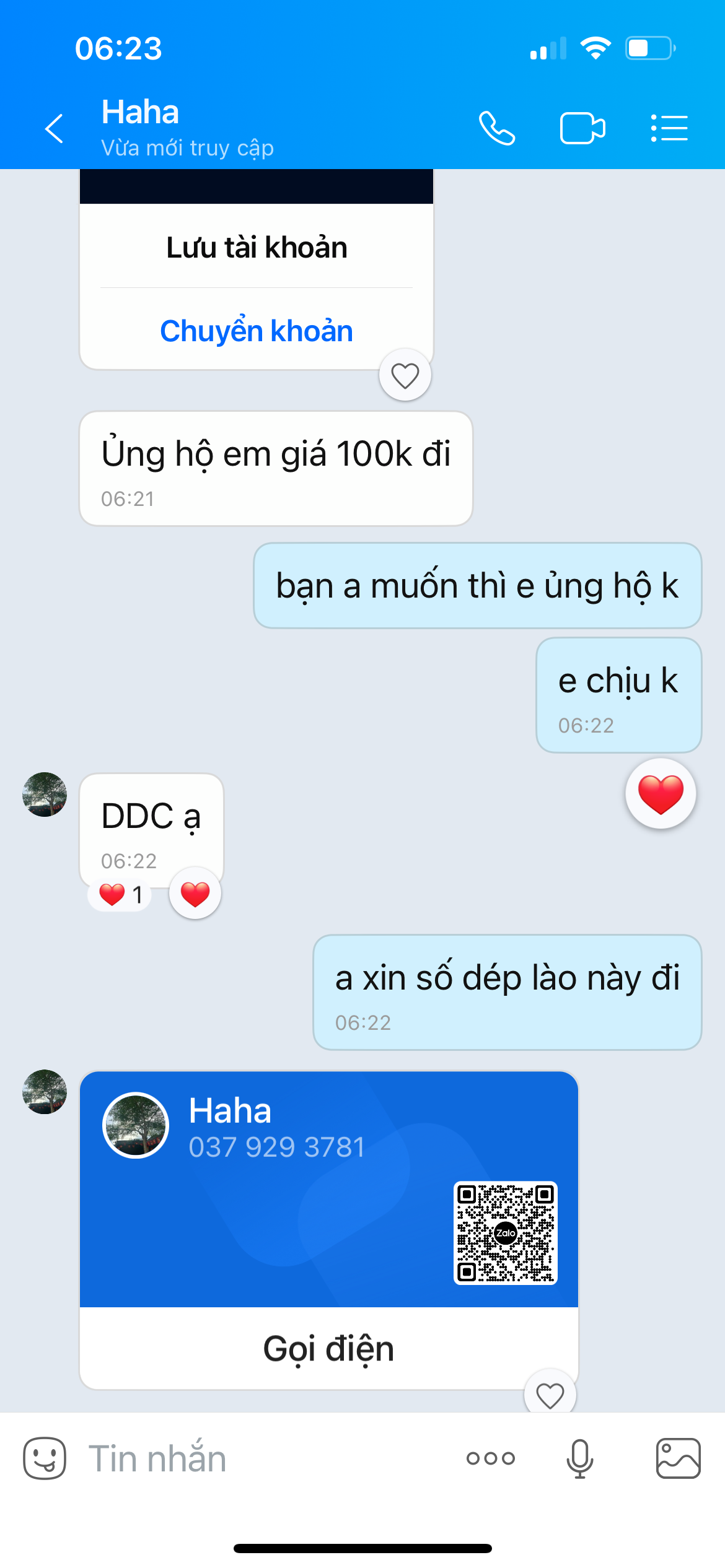The height and width of the screenshot is (1568, 725).
Task: Open the photo gallery picker
Action: pyautogui.click(x=679, y=1458)
